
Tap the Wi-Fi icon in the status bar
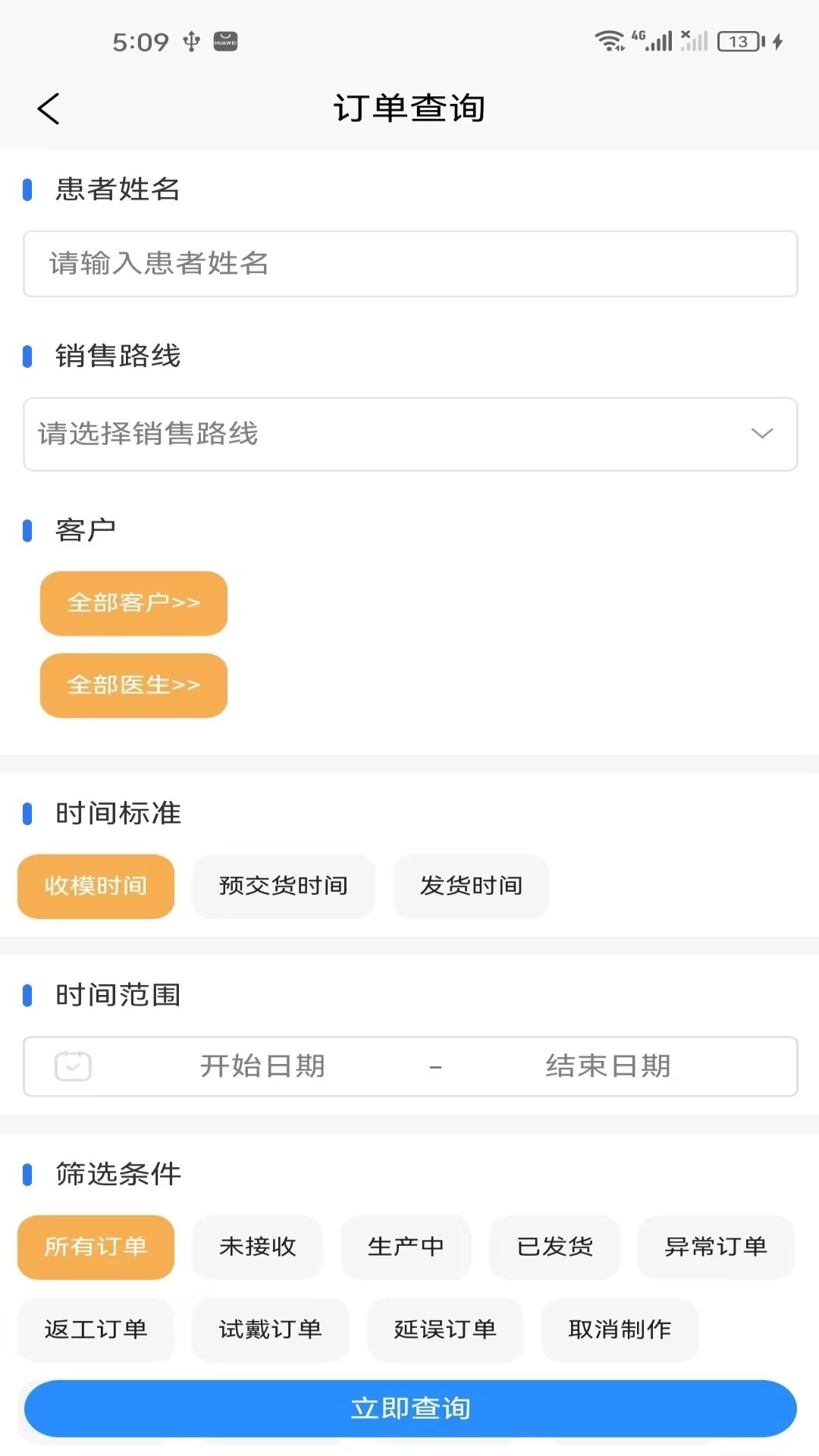[609, 40]
